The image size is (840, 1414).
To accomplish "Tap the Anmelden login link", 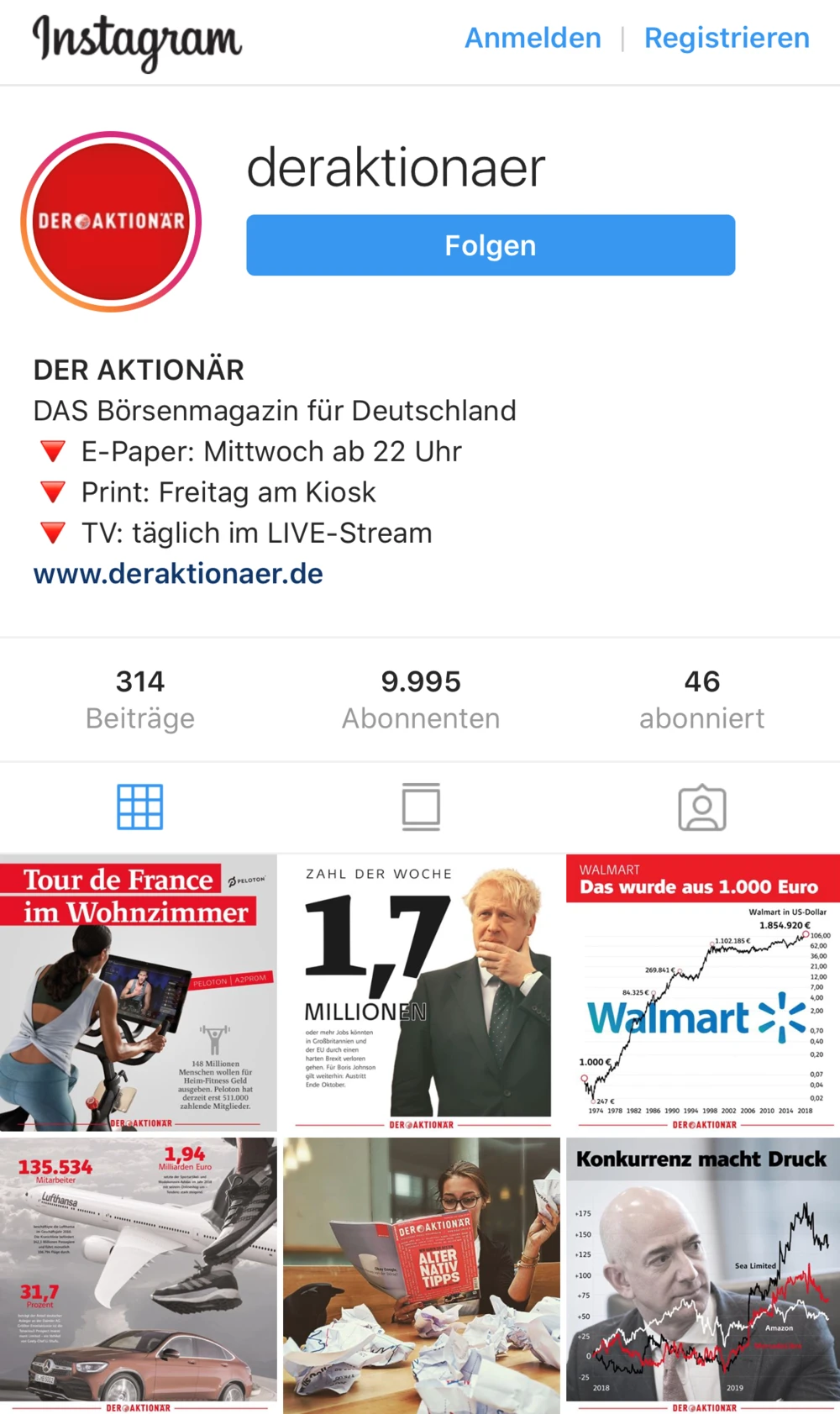I will (533, 38).
